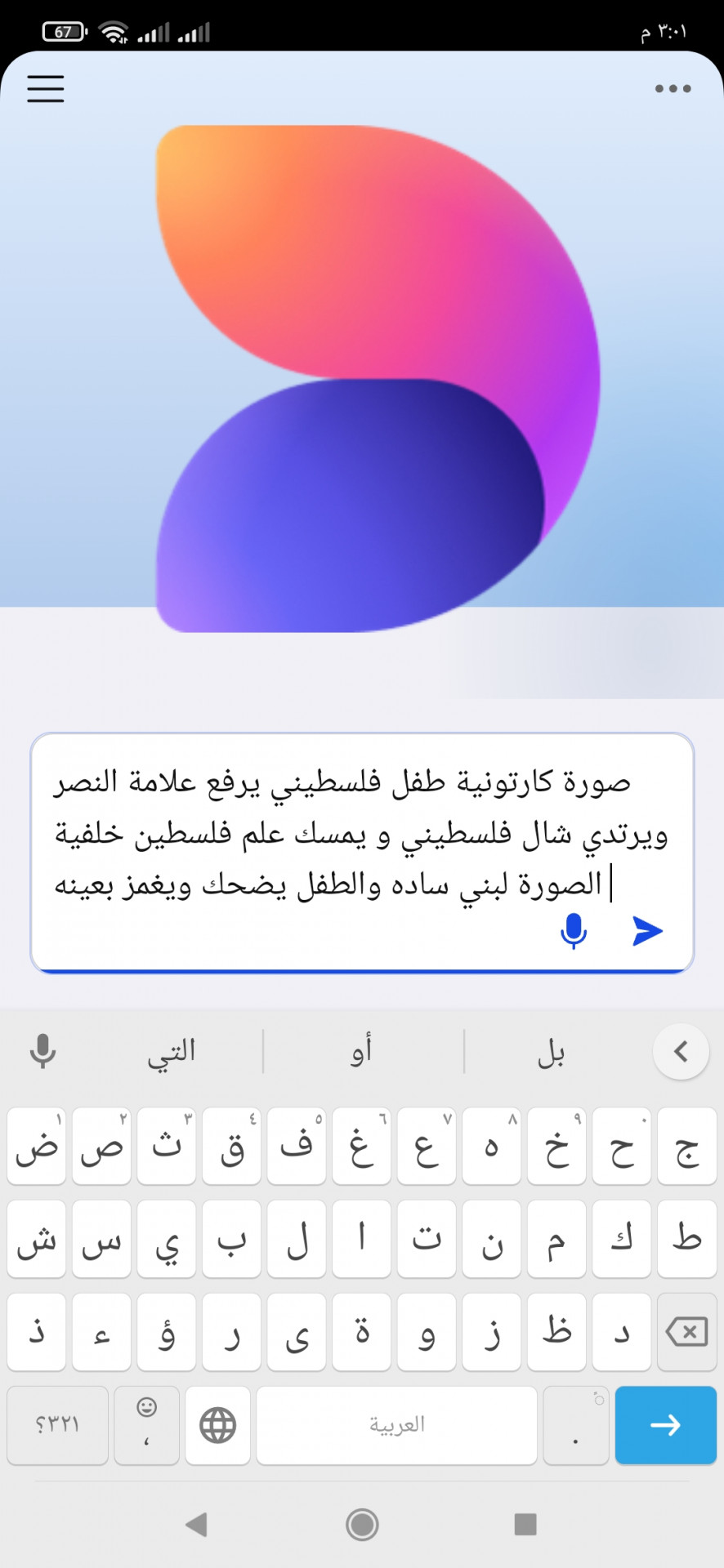724x1568 pixels.
Task: Open numbers and symbols keyboard ؟٣٢١
Action: pyautogui.click(x=57, y=1425)
